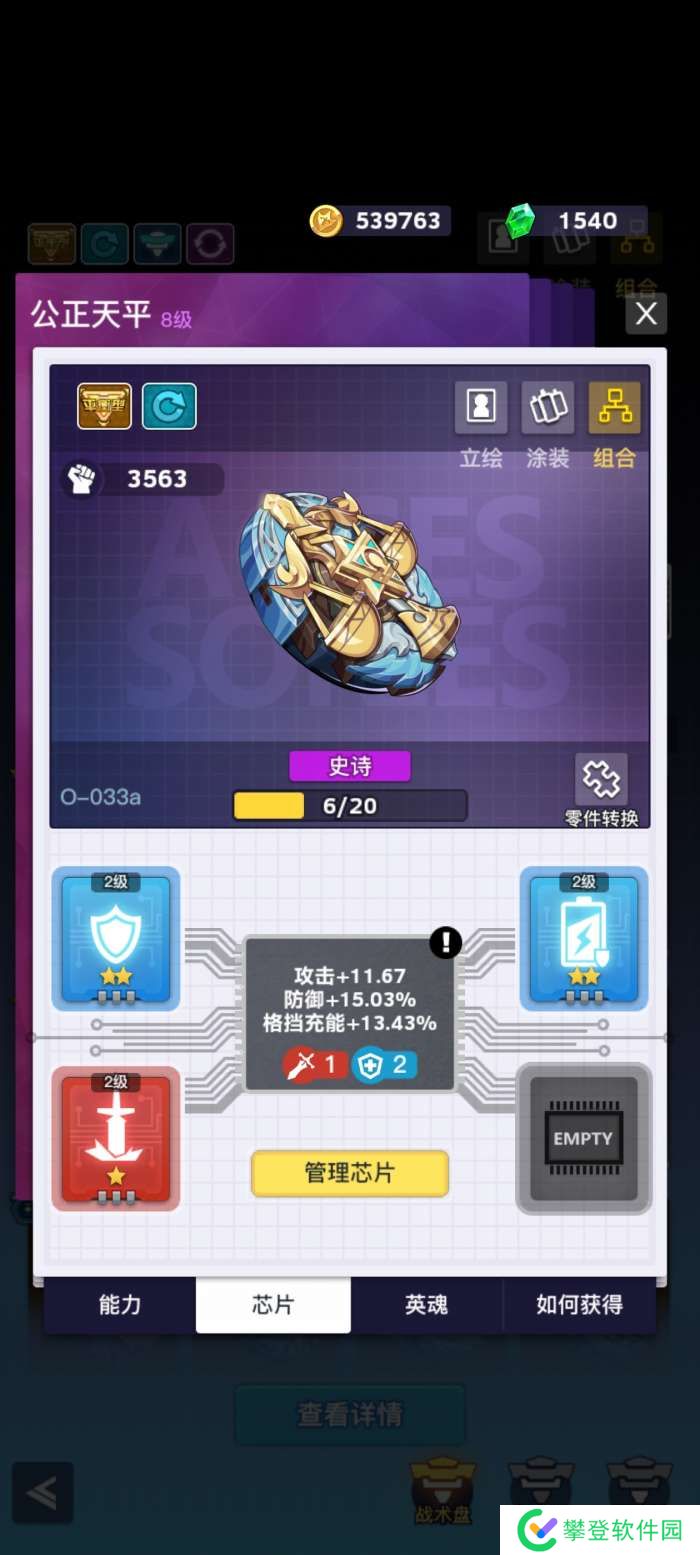Open the 立绘 portrait view
Screen dimensions: 700x1555
coord(481,407)
